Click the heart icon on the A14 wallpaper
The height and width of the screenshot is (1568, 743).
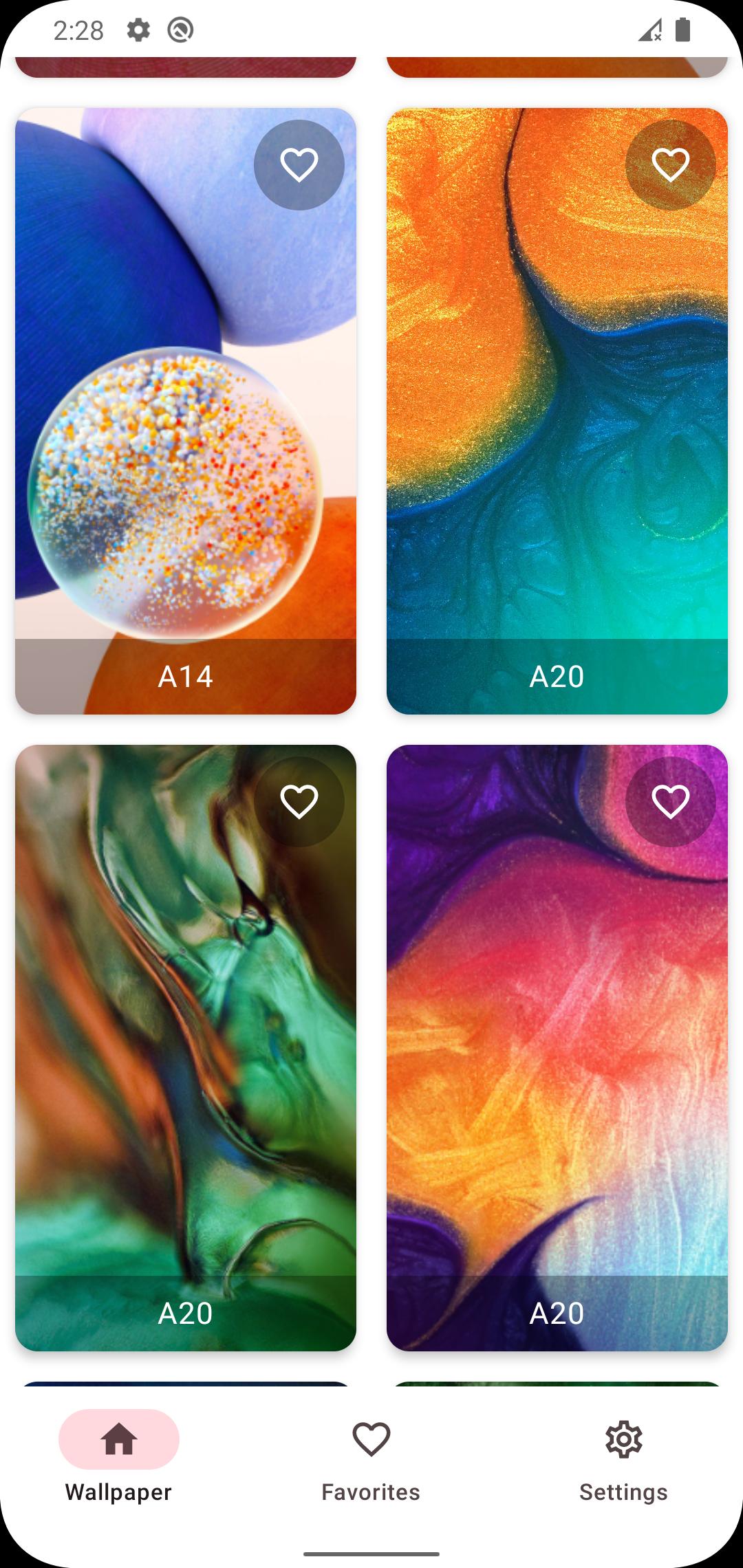(x=298, y=165)
